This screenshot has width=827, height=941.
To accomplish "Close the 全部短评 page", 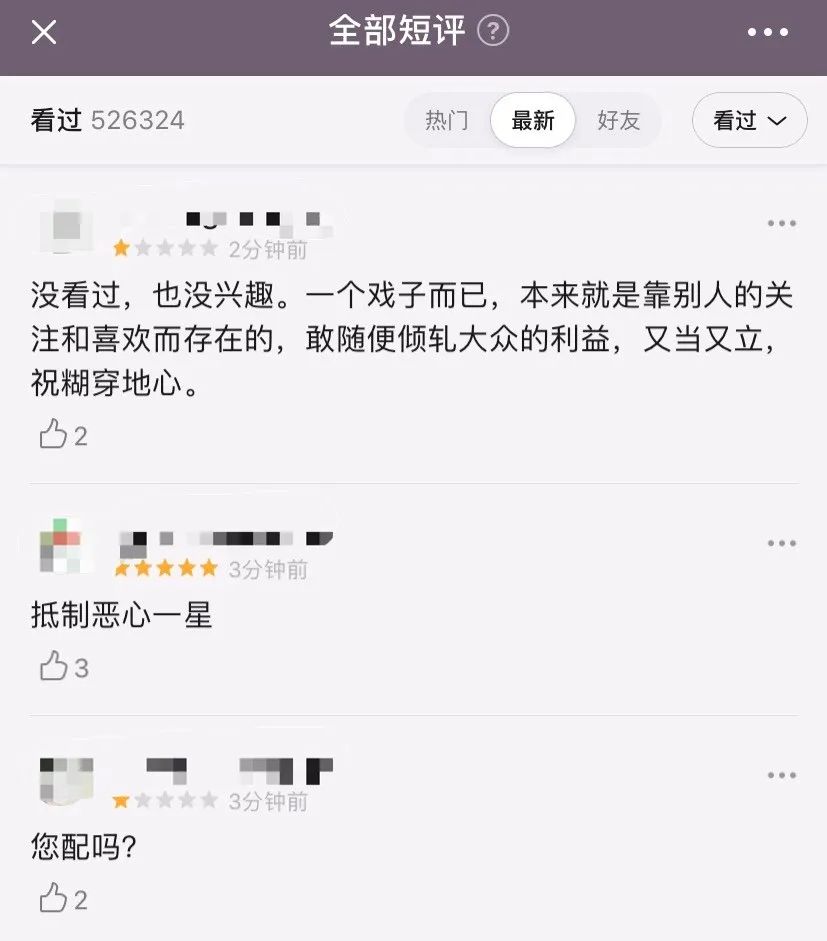I will pos(44,33).
